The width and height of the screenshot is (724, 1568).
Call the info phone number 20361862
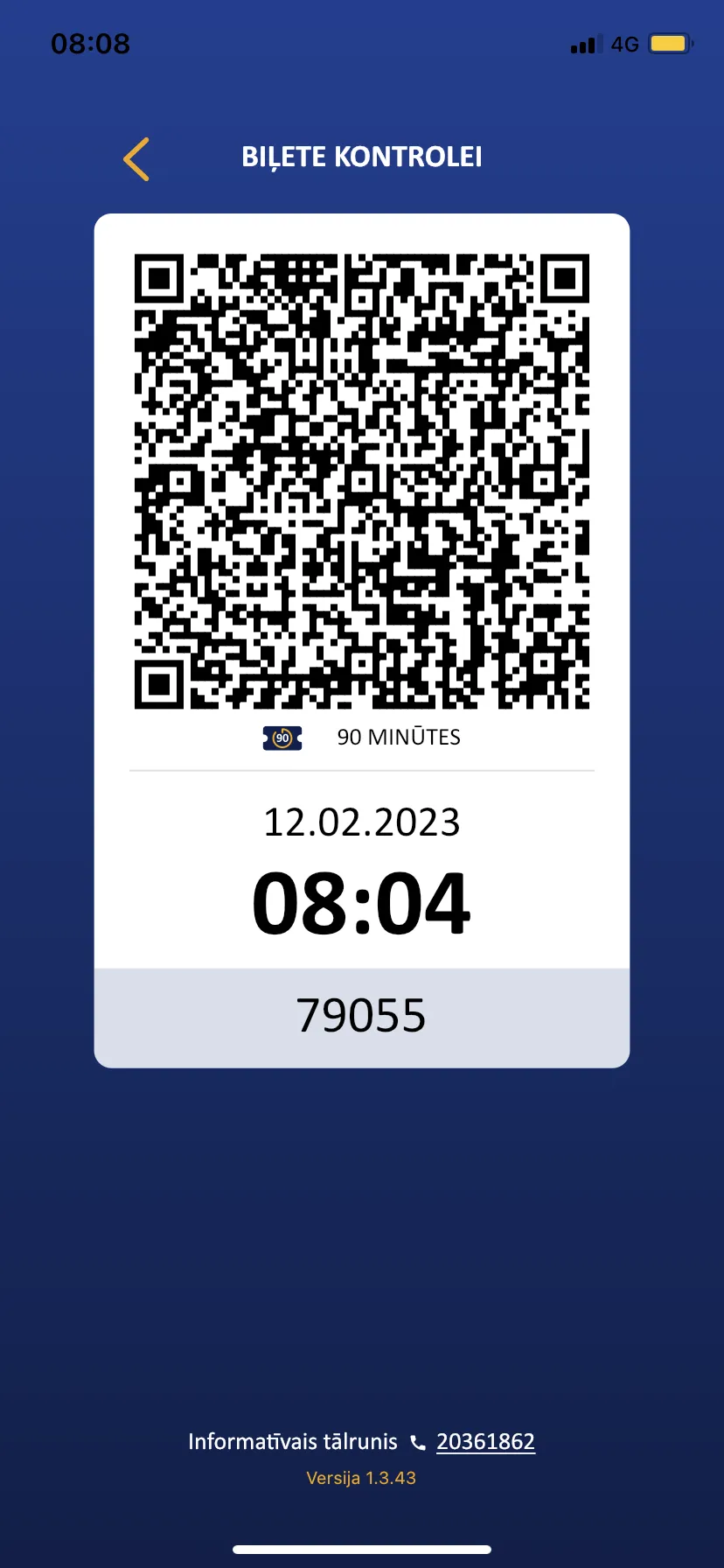point(485,1442)
